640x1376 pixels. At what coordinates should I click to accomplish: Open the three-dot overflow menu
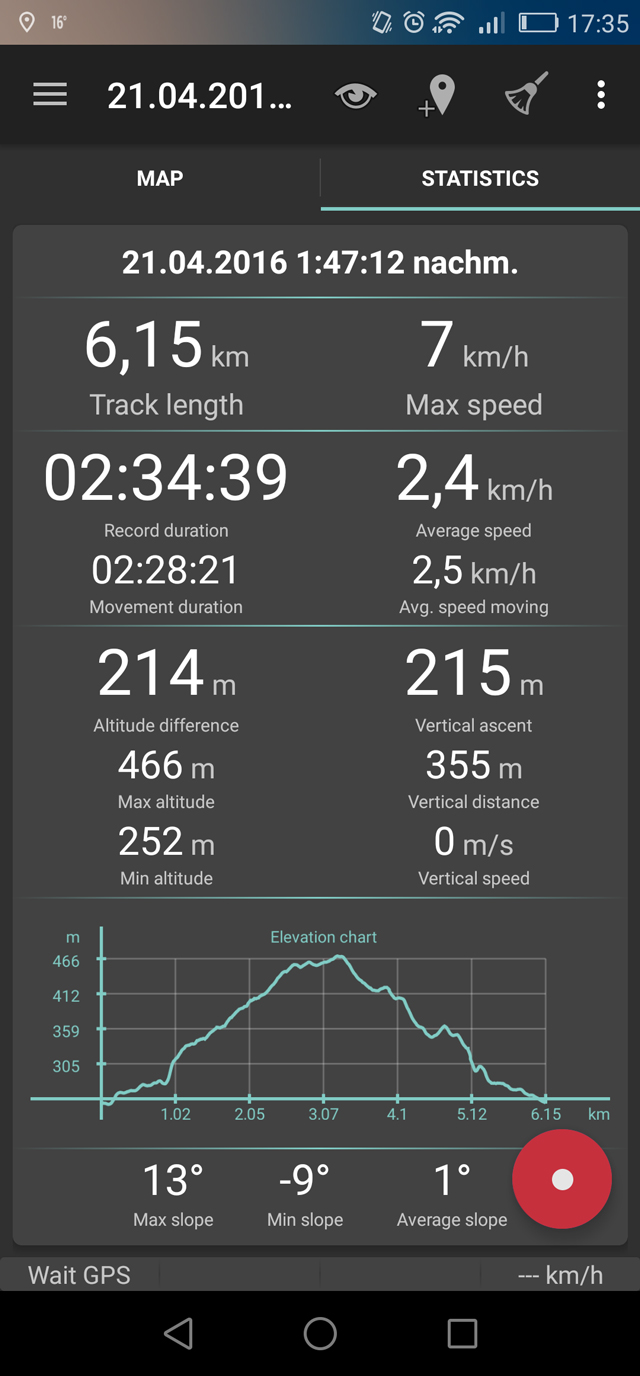pyautogui.click(x=601, y=95)
